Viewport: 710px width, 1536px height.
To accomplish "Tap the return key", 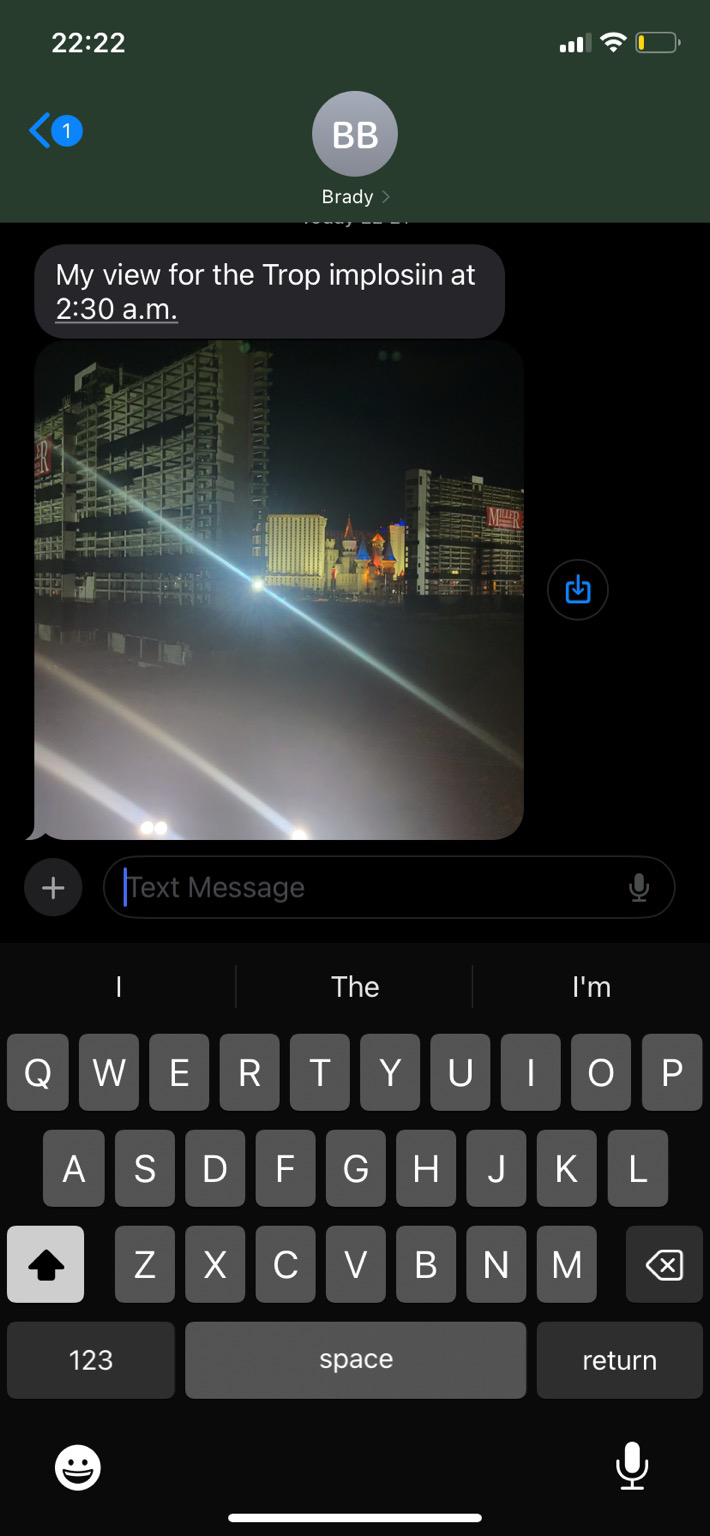I will pos(619,1360).
